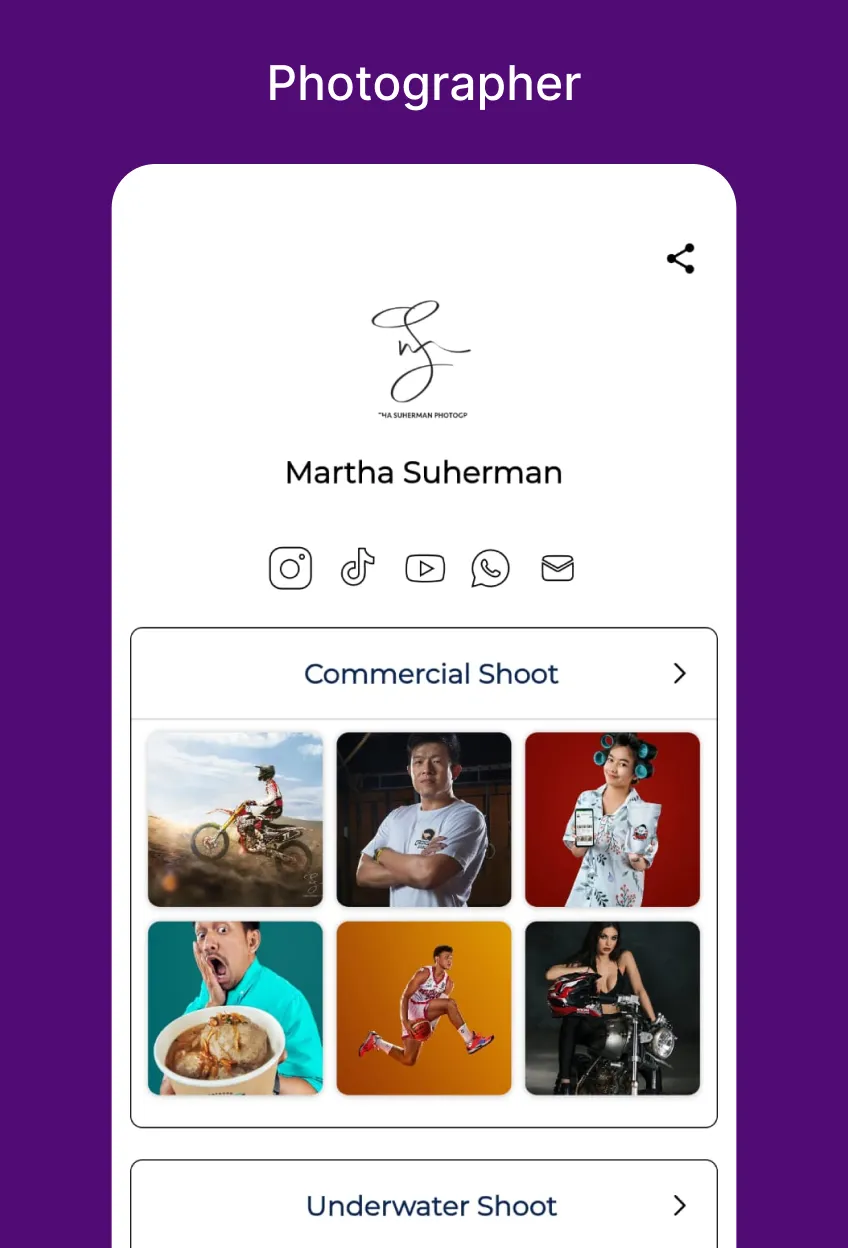Start a WhatsApp chat with the photographer

coord(490,567)
